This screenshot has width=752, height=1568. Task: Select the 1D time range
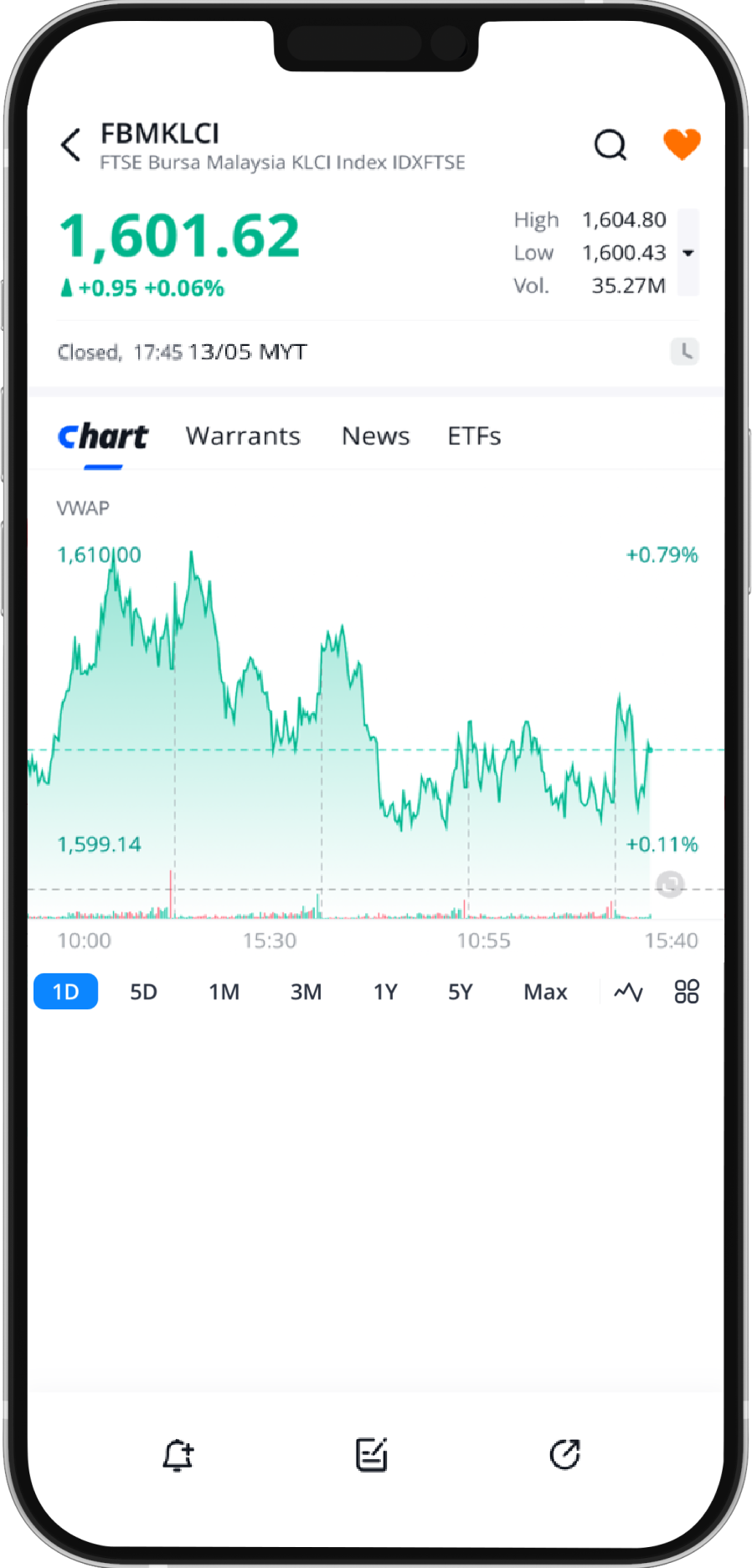(65, 992)
